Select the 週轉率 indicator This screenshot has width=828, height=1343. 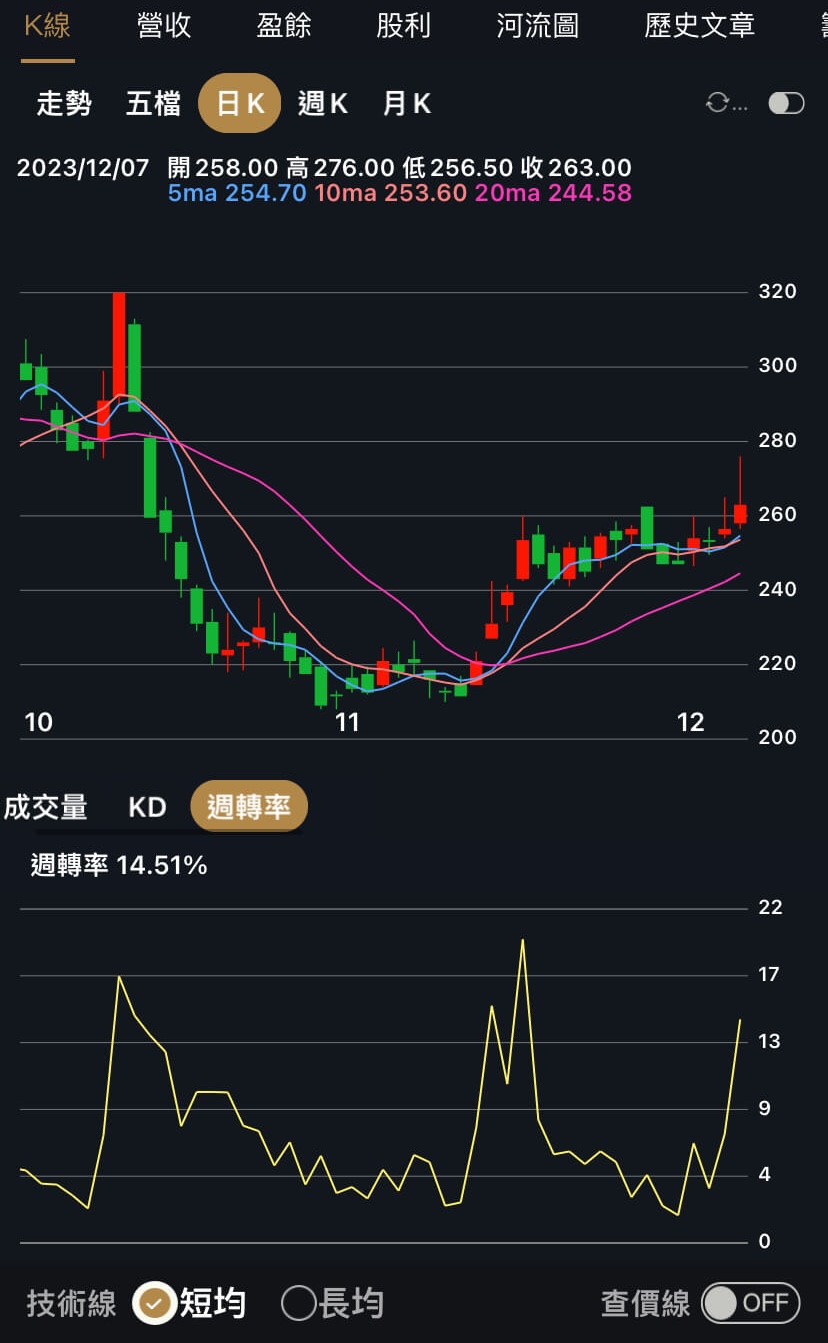[x=249, y=807]
